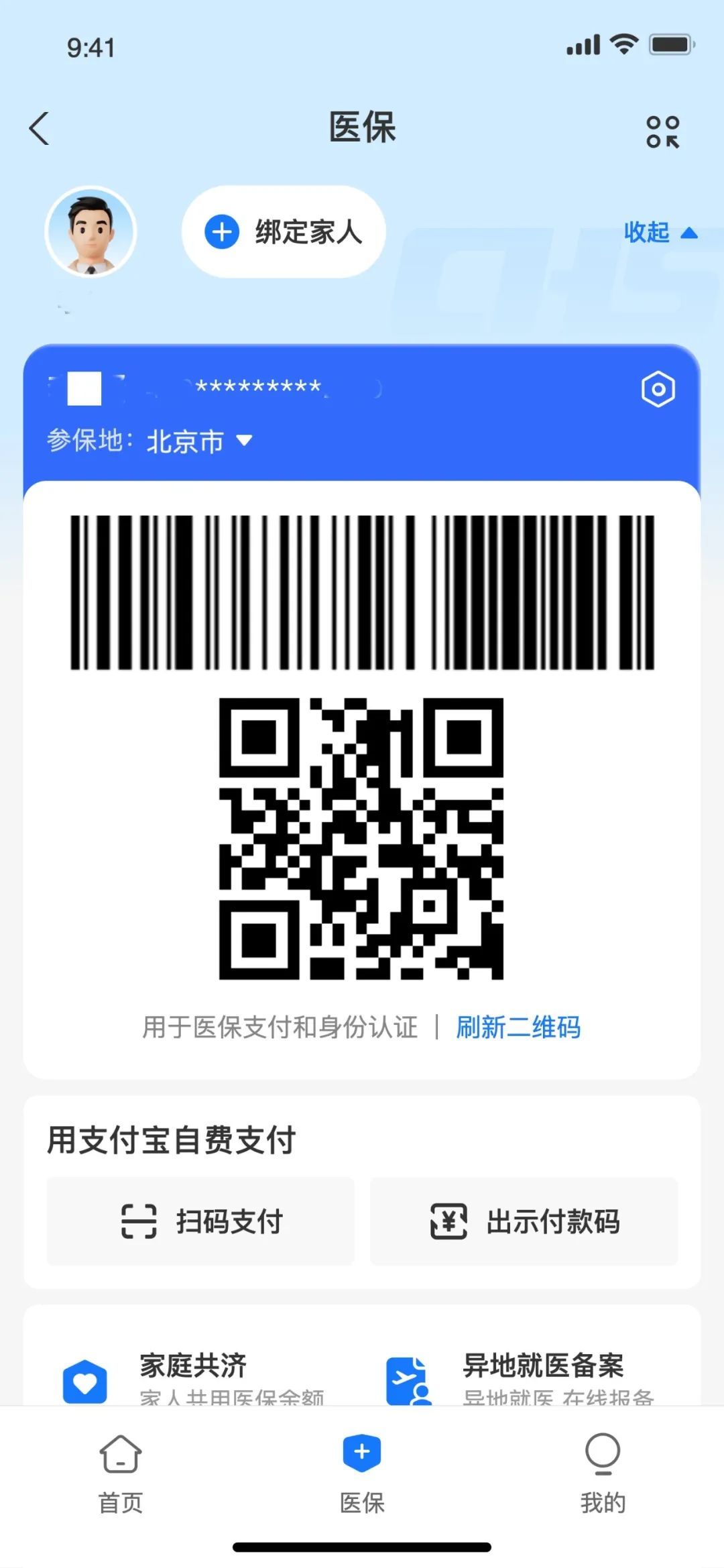Click the back arrow to leave 医保 page
724x1568 pixels.
[38, 127]
